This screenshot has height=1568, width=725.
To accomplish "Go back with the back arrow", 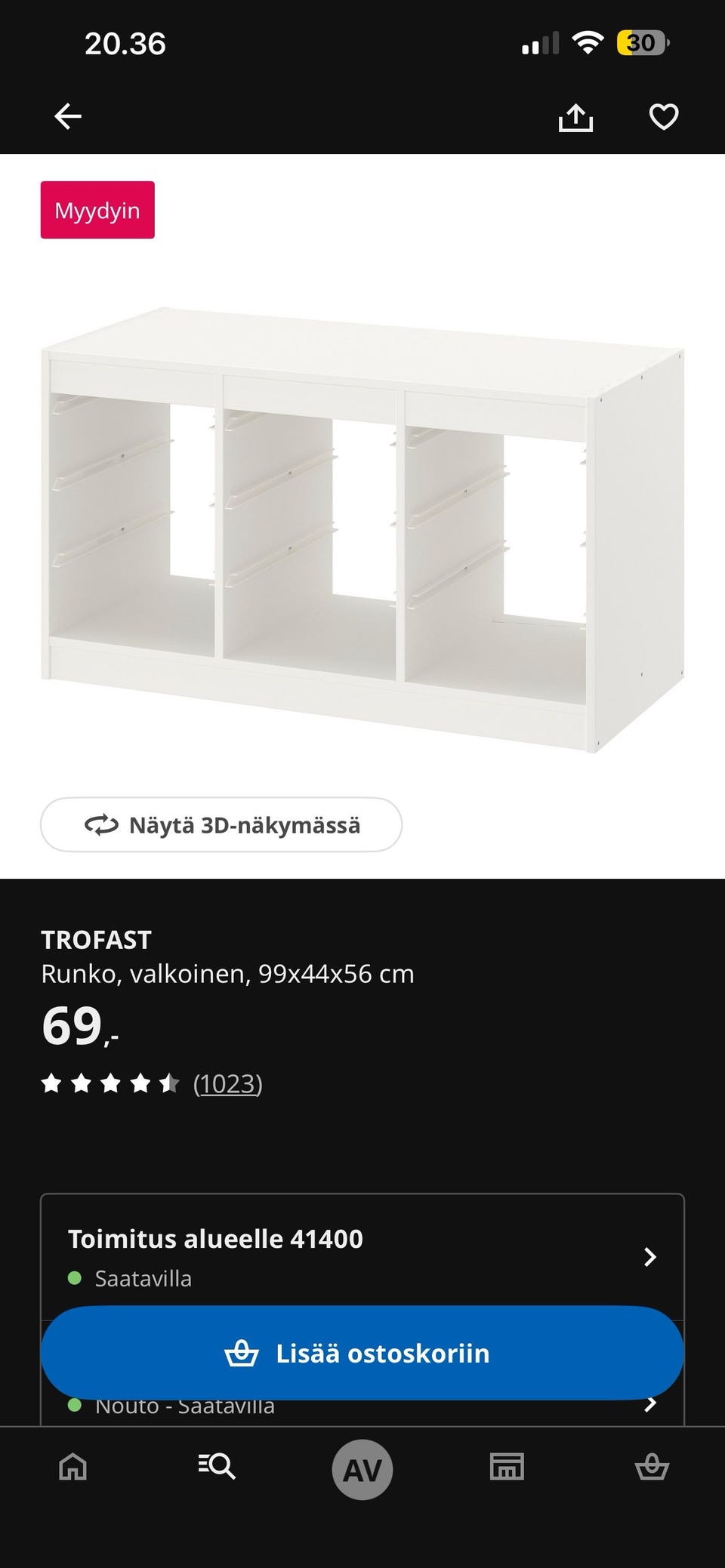I will [x=68, y=116].
